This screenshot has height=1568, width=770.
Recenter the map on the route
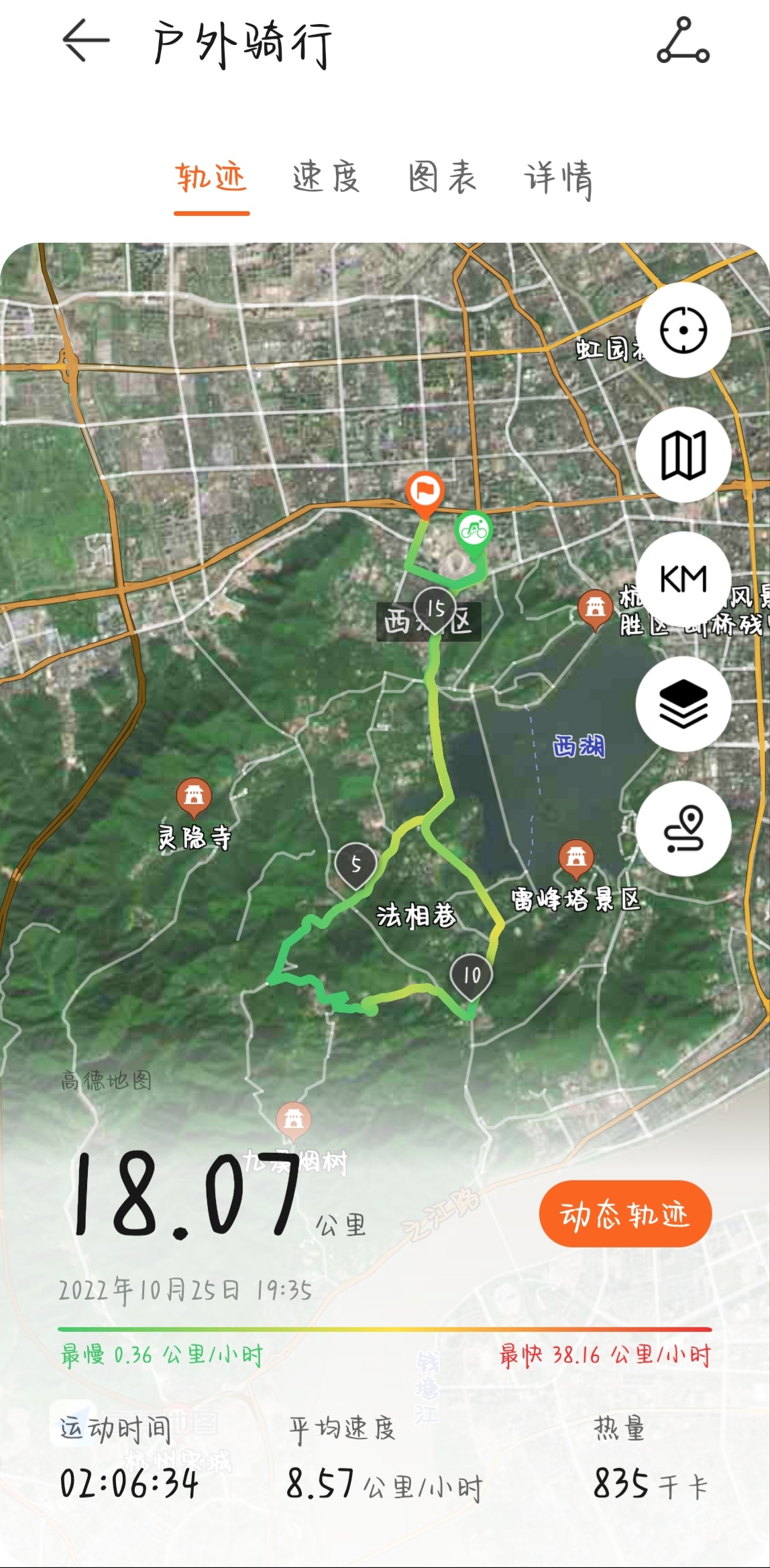click(x=683, y=330)
